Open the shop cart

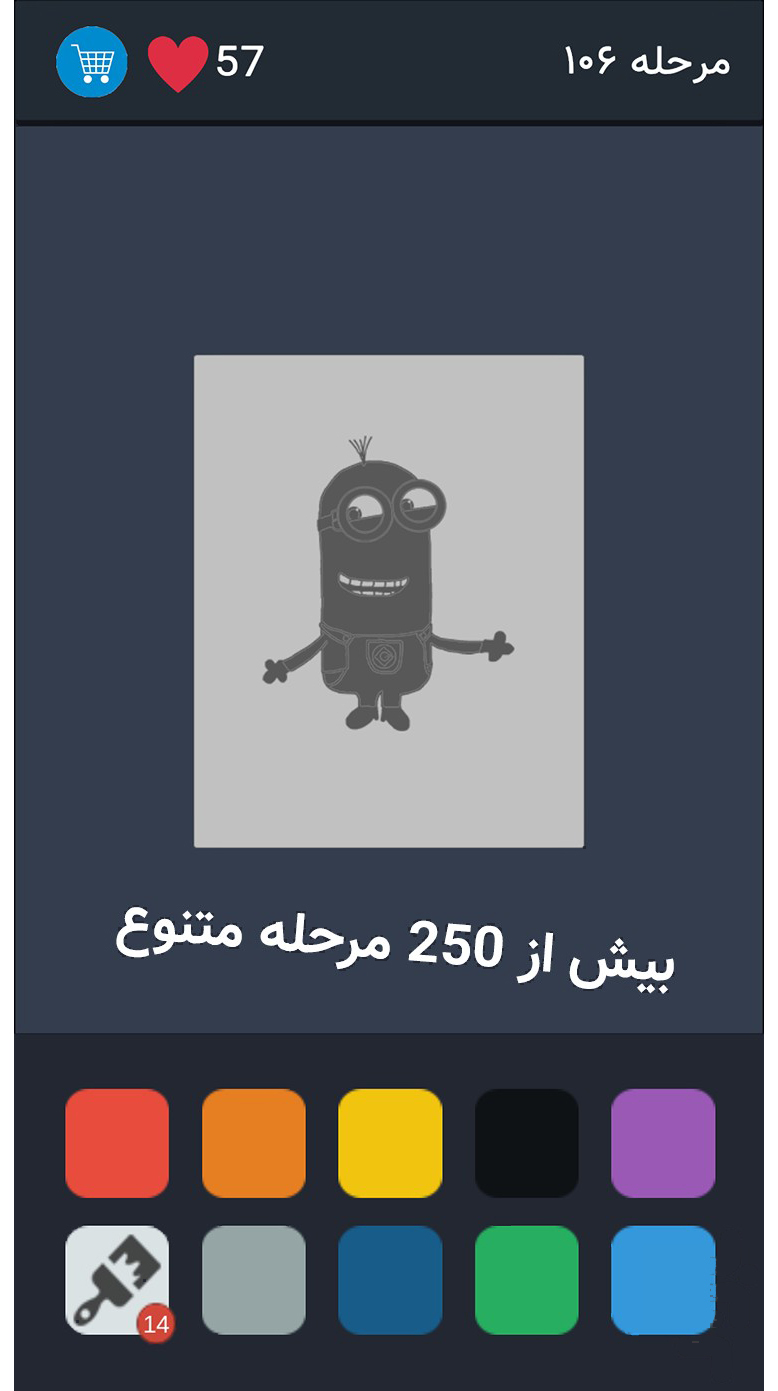[x=92, y=62]
